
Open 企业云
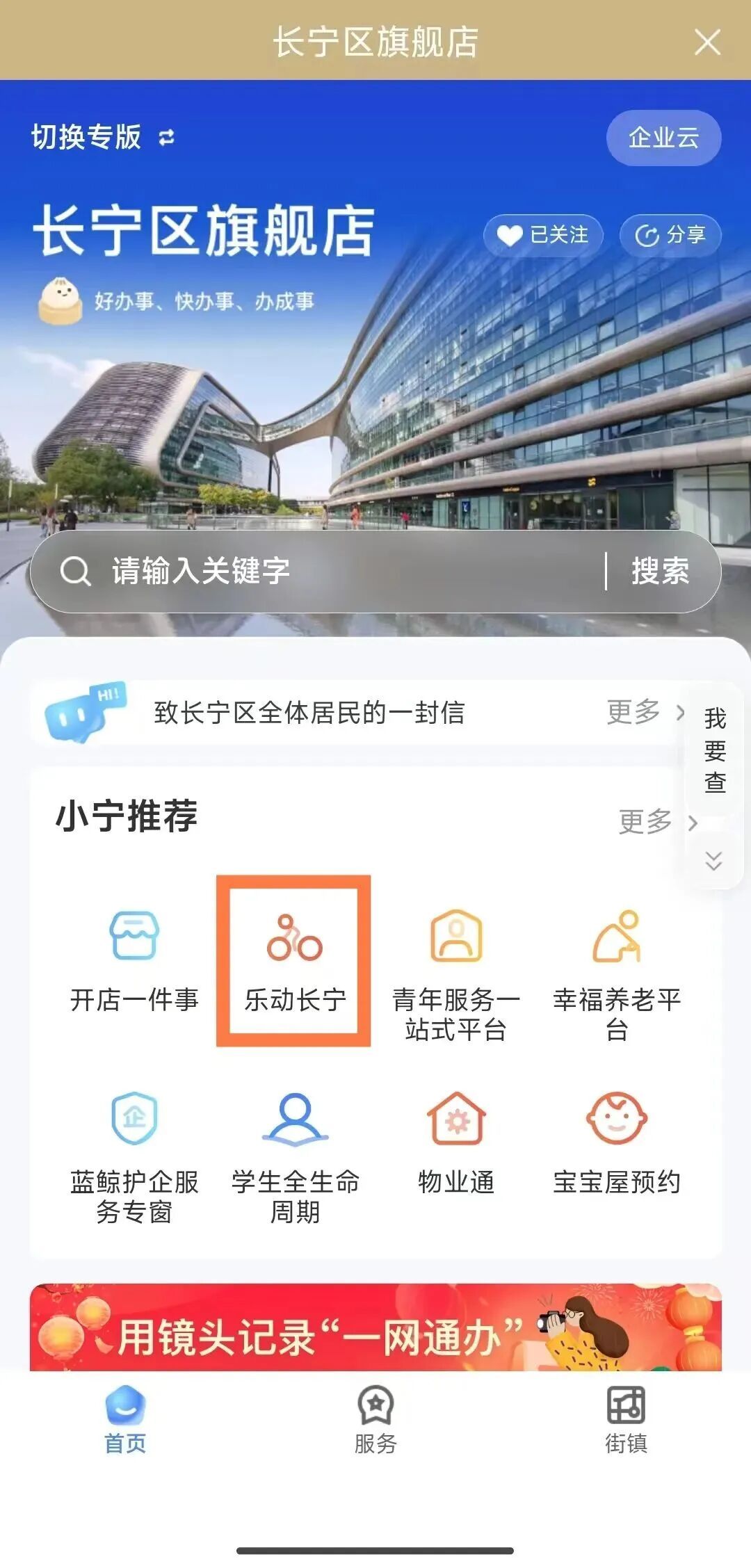tap(663, 138)
